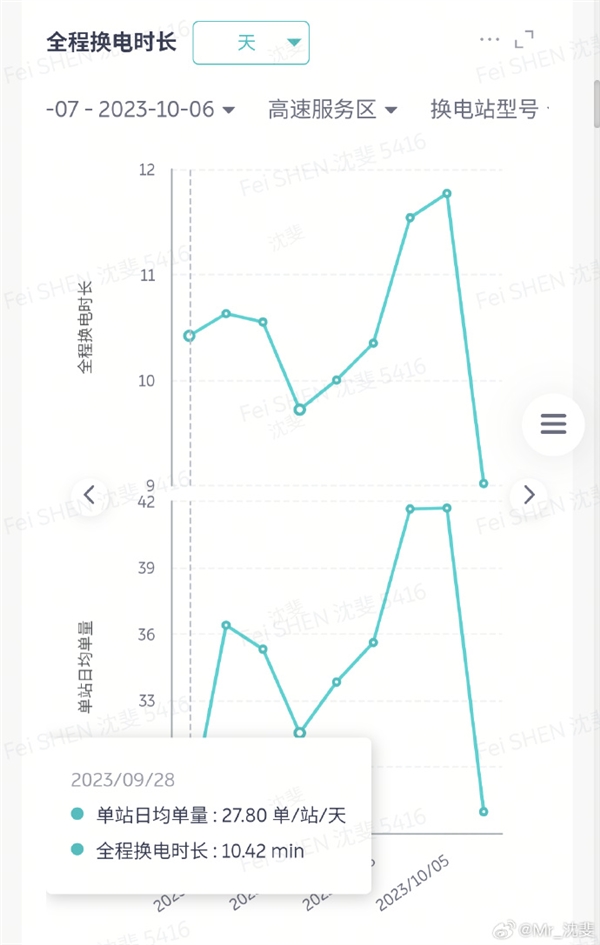600x945 pixels.
Task: Go to the next chart with right arrow
Action: 529,494
